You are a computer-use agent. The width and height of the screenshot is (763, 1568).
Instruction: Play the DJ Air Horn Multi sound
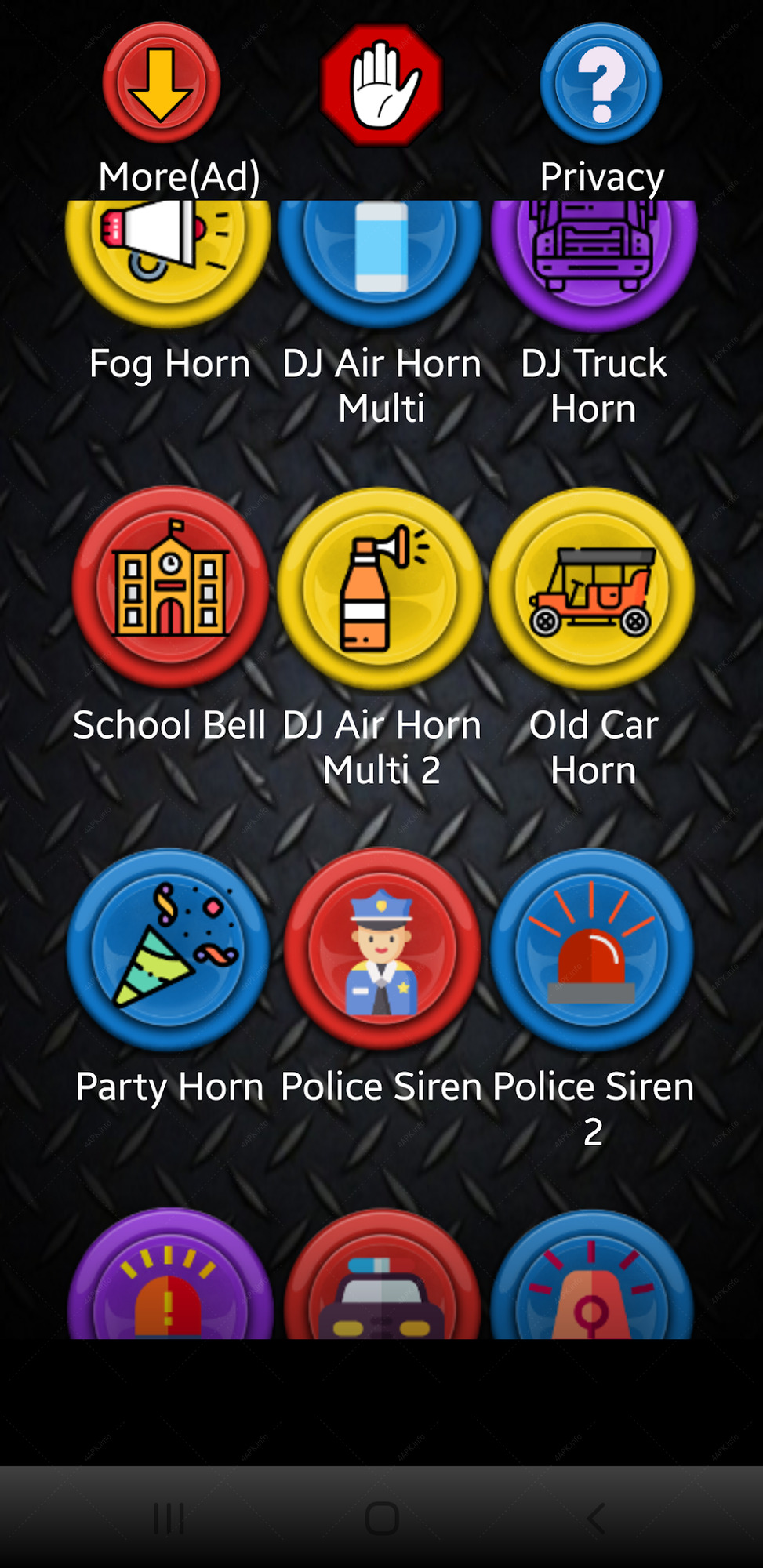pyautogui.click(x=380, y=263)
